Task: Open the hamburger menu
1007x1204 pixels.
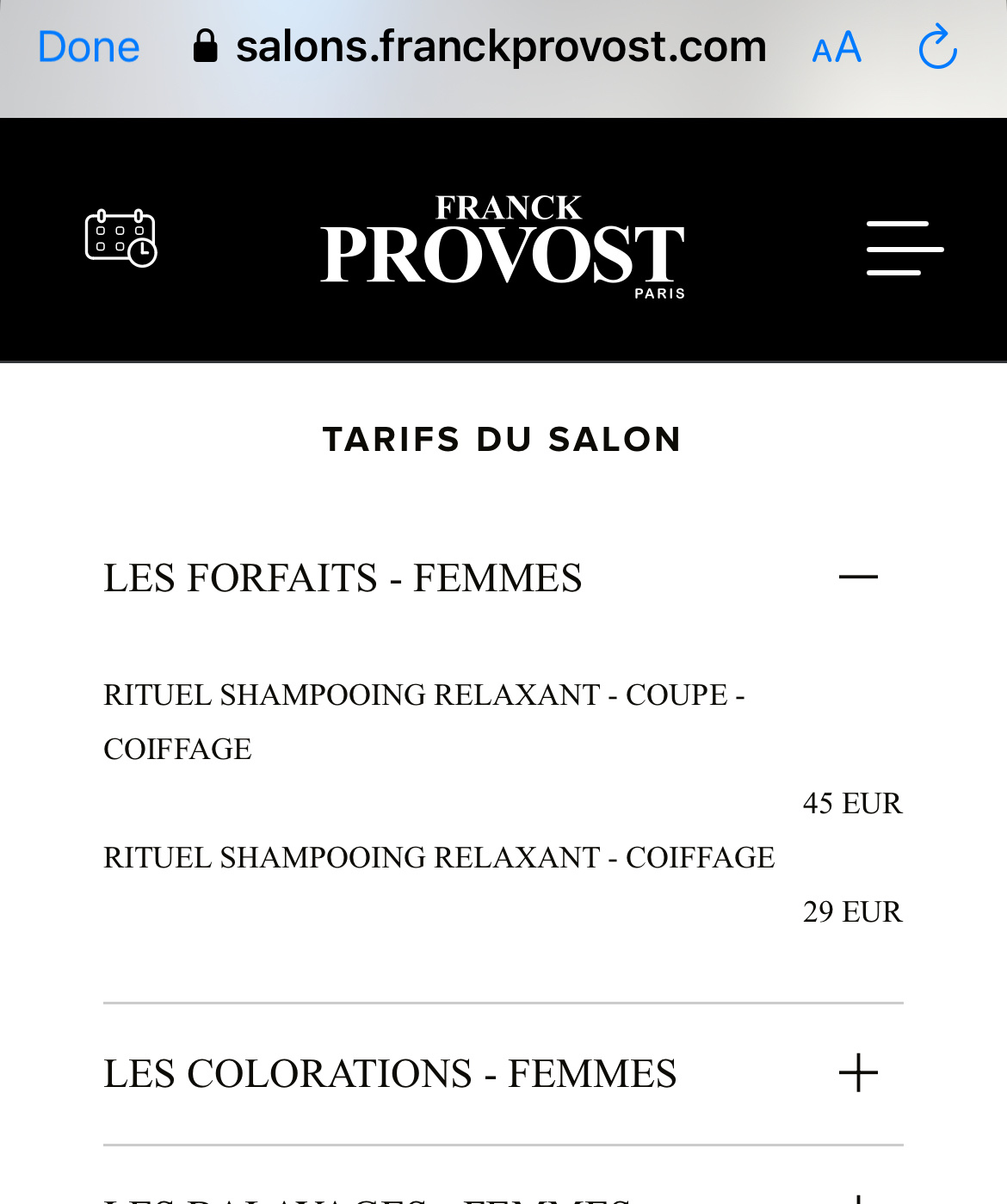Action: coord(905,248)
